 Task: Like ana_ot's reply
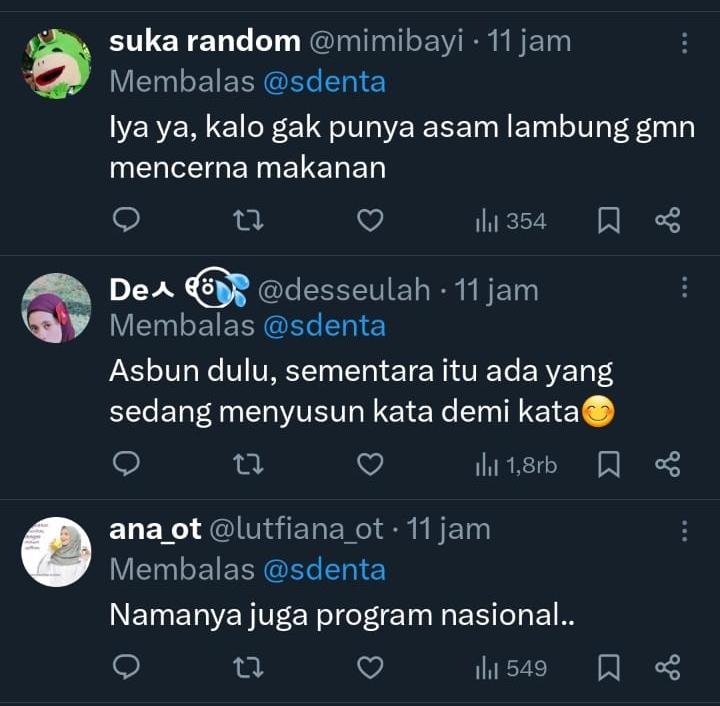[x=371, y=667]
